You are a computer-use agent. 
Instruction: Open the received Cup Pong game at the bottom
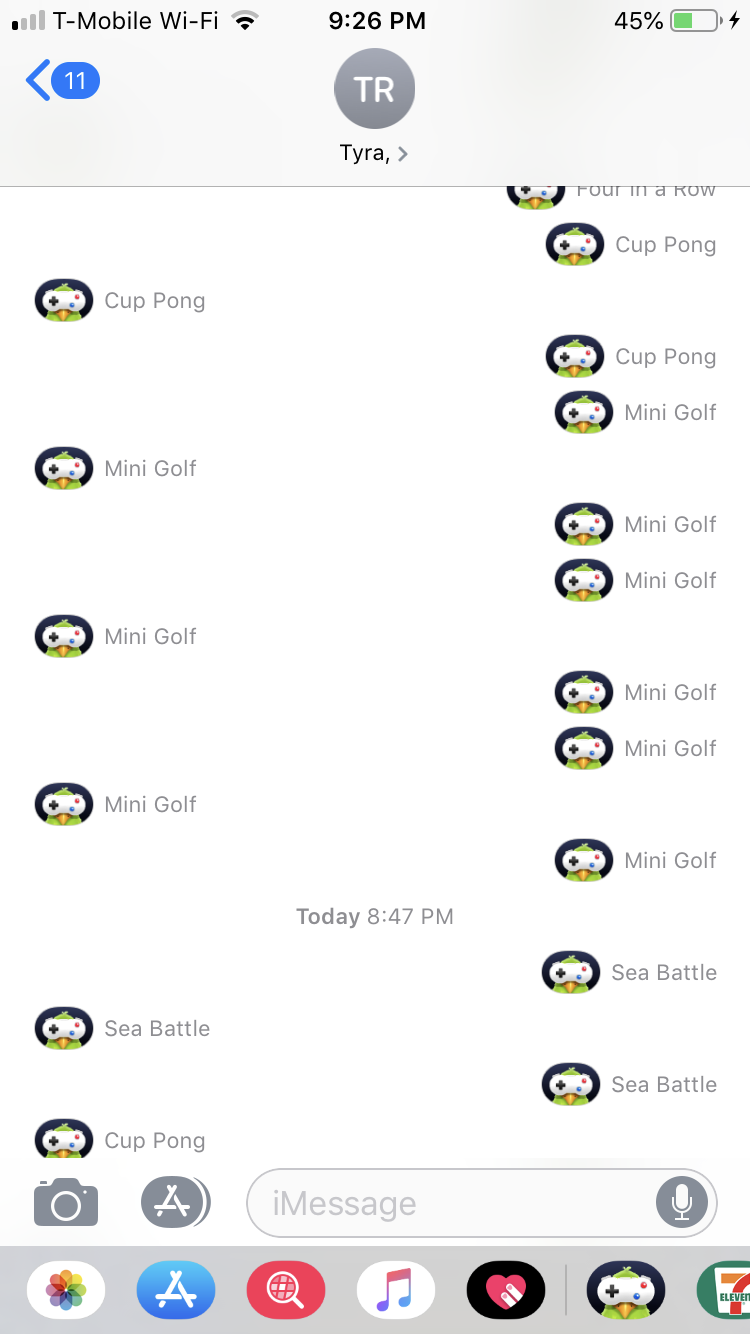[121, 1140]
